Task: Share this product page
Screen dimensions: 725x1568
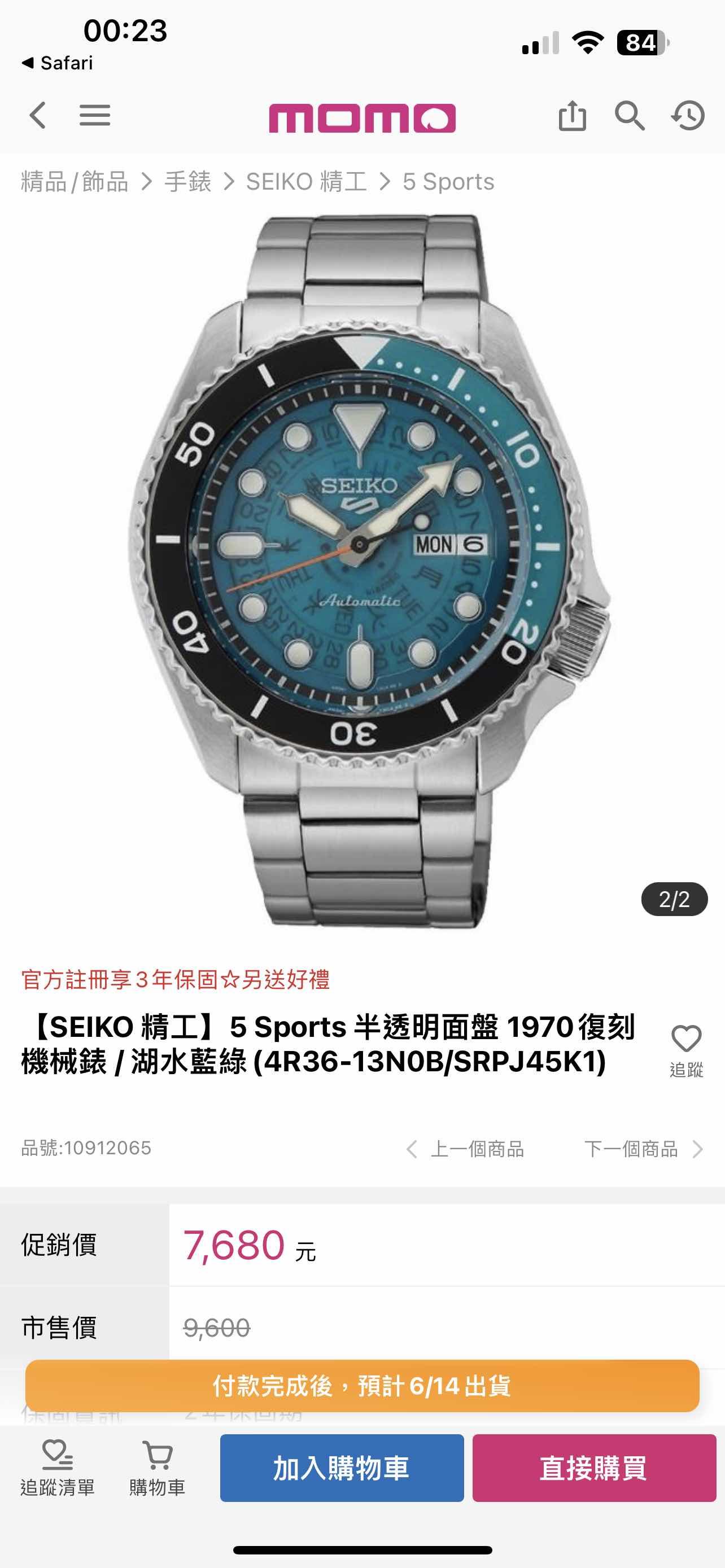Action: tap(572, 116)
